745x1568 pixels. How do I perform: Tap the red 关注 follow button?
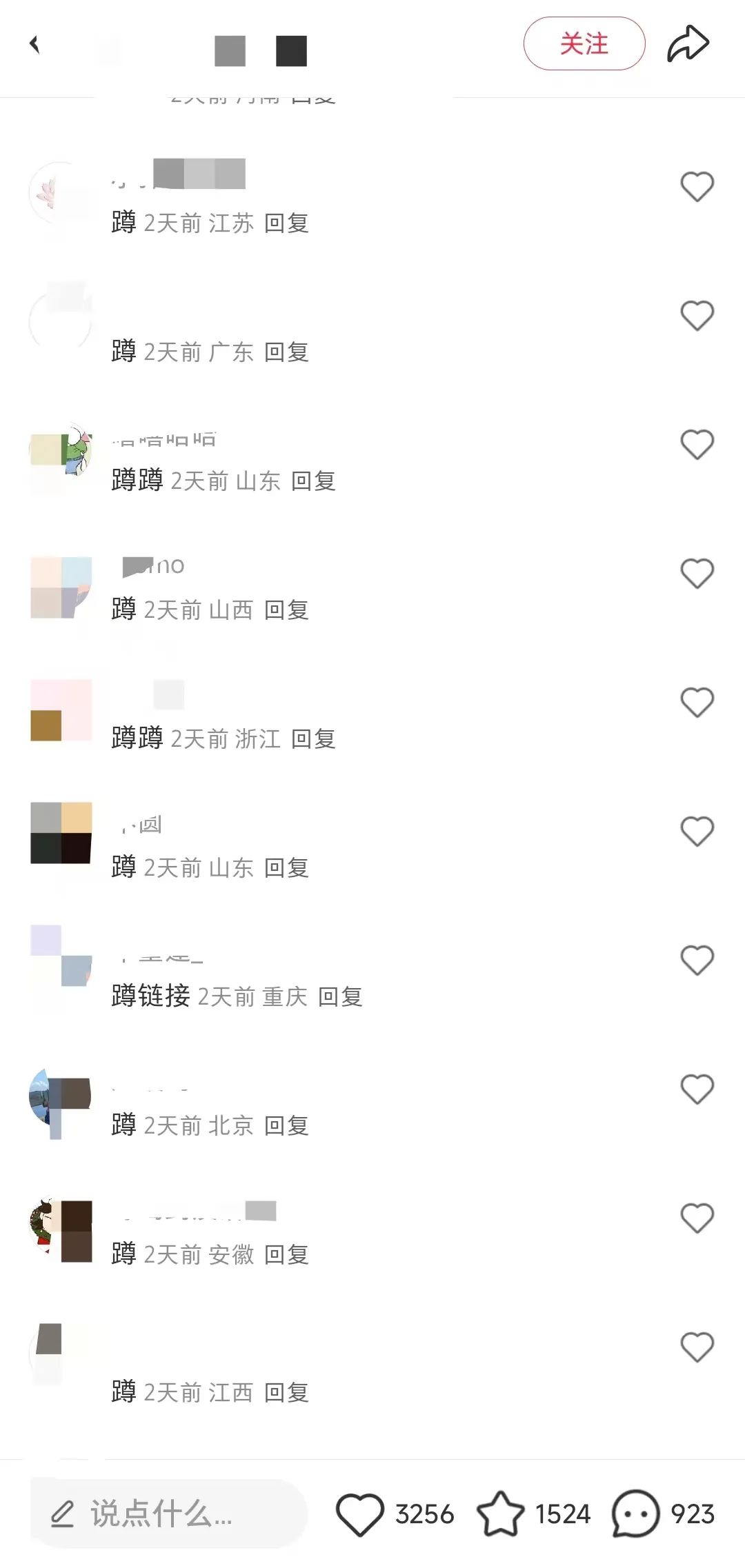(x=584, y=43)
